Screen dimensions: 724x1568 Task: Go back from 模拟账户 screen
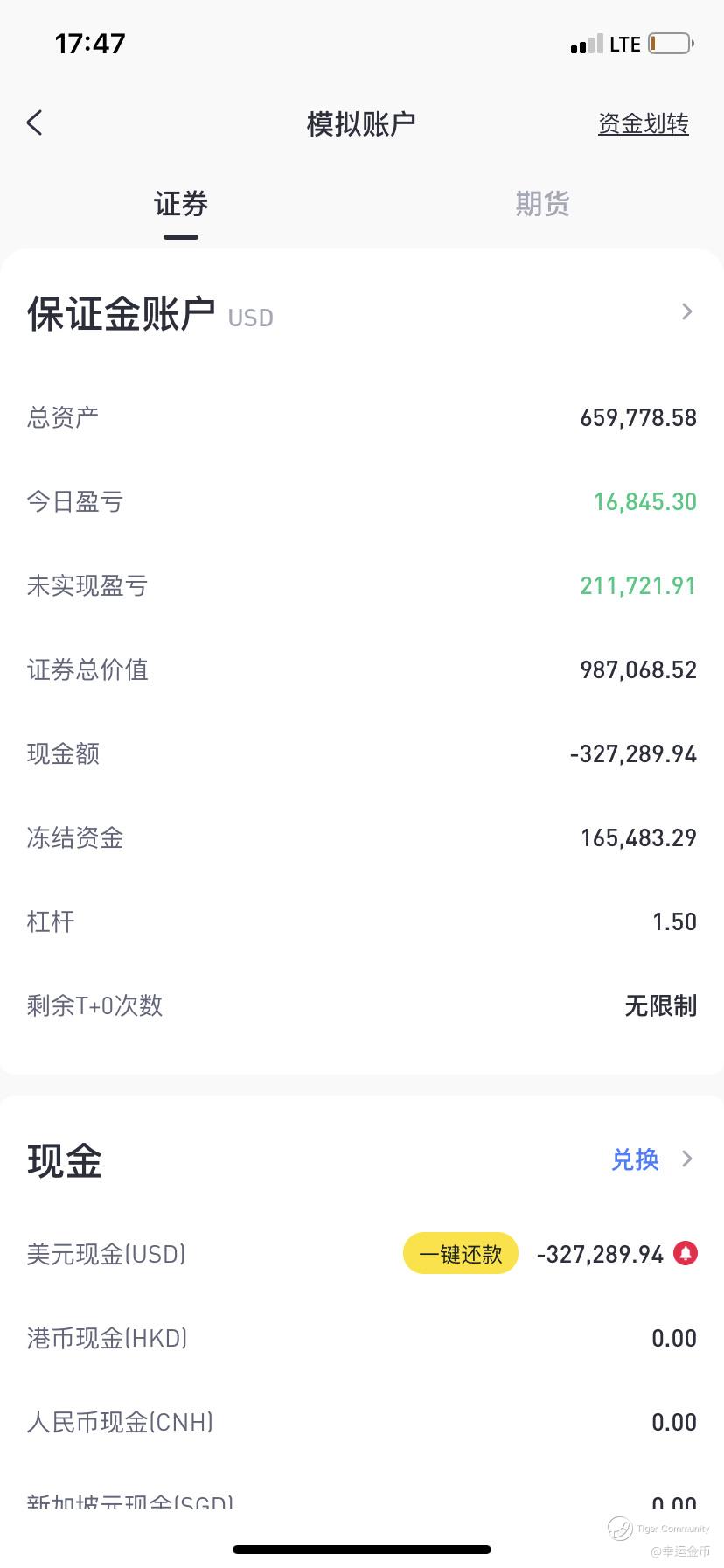coord(35,123)
